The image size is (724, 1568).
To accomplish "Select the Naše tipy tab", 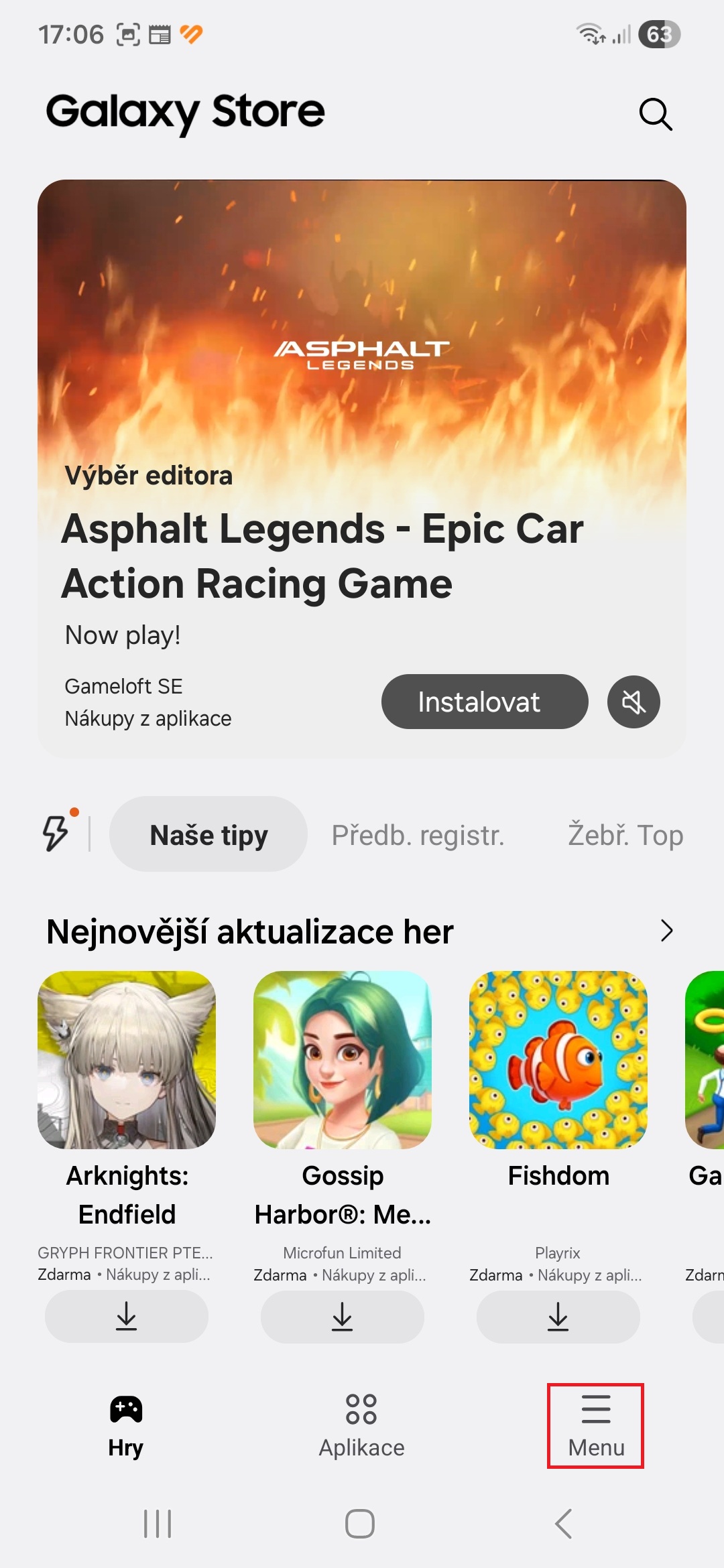I will tap(208, 834).
